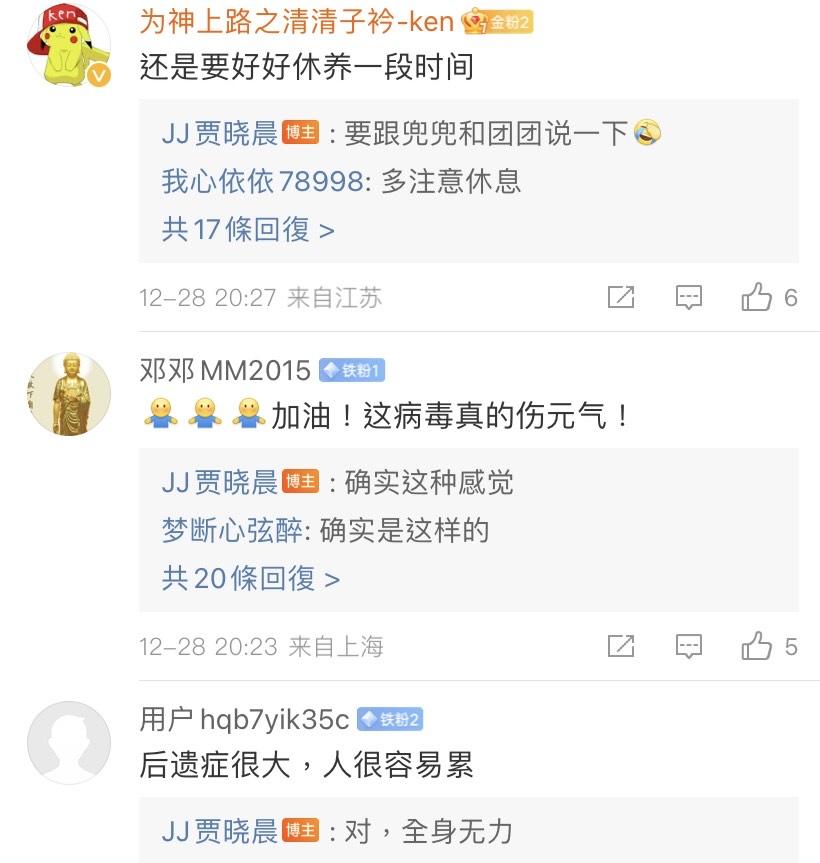
Task: Open 邓邓MM2015's avatar
Action: [68, 394]
